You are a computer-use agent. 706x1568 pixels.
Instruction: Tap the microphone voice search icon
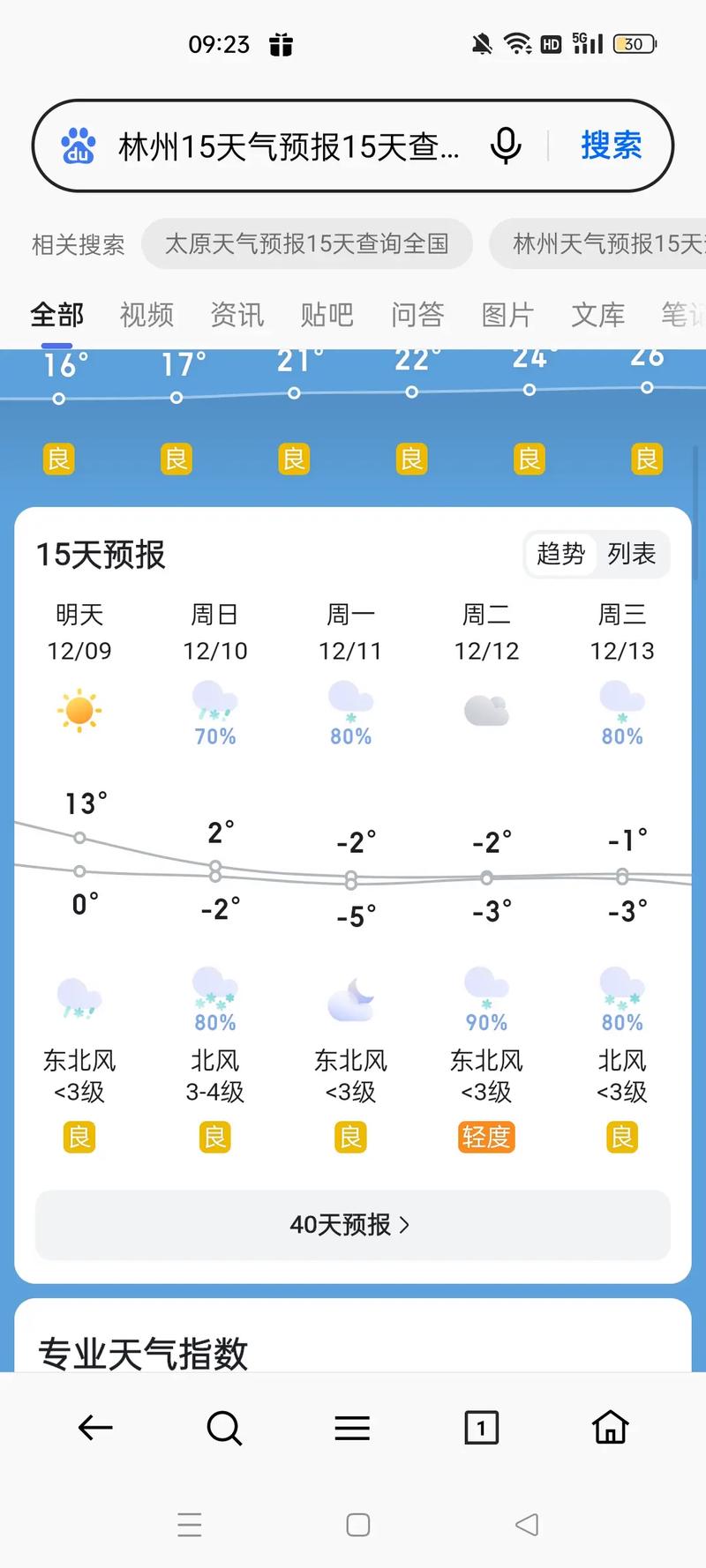(x=505, y=146)
